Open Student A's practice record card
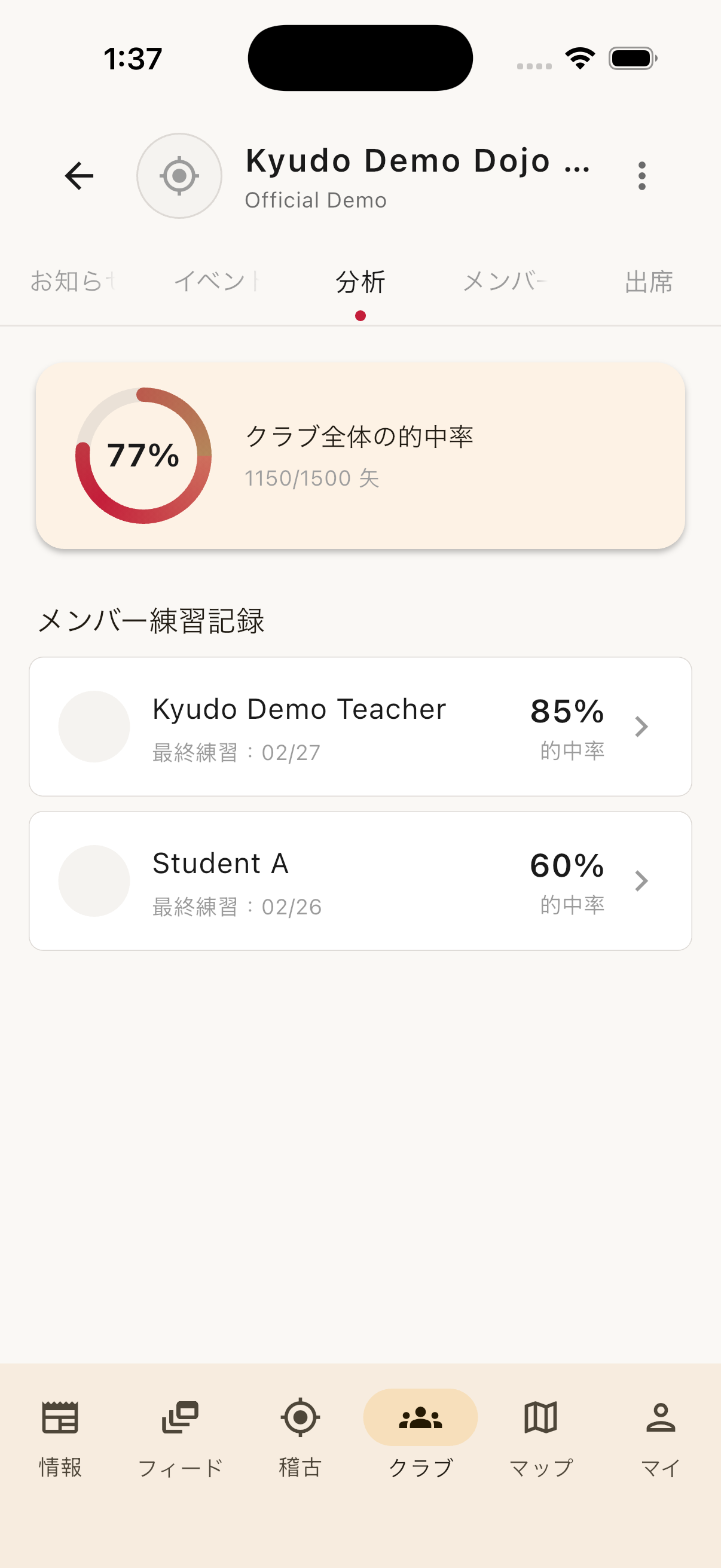Viewport: 721px width, 1568px height. (360, 880)
